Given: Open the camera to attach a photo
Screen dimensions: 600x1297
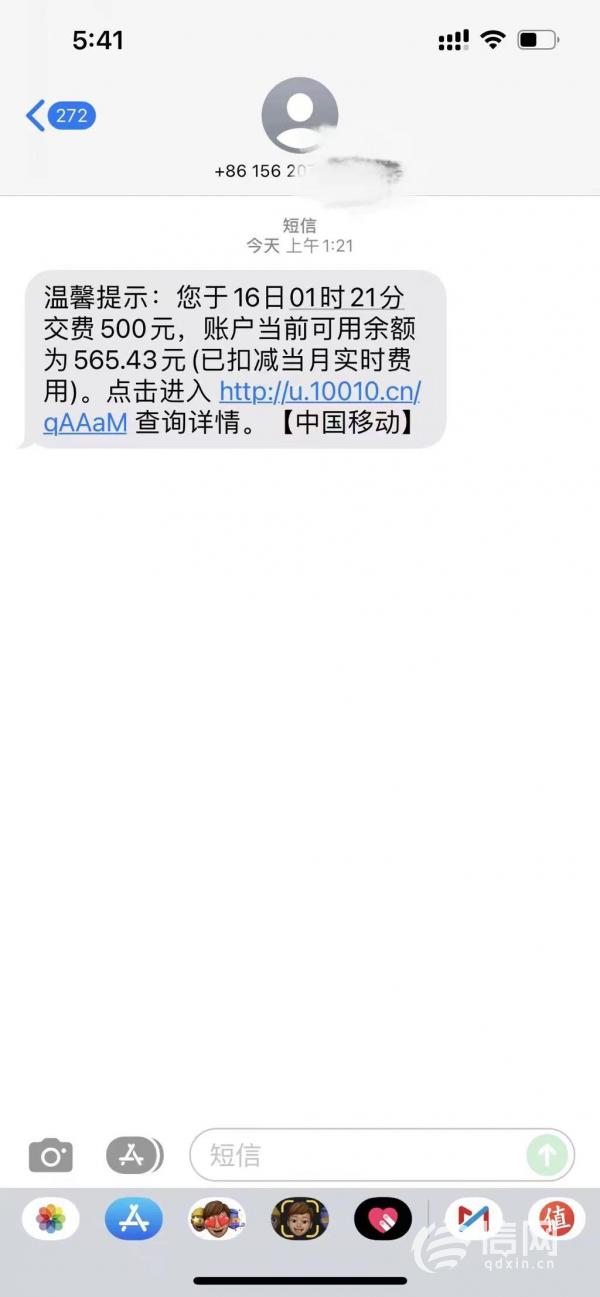Looking at the screenshot, I should pyautogui.click(x=51, y=1156).
